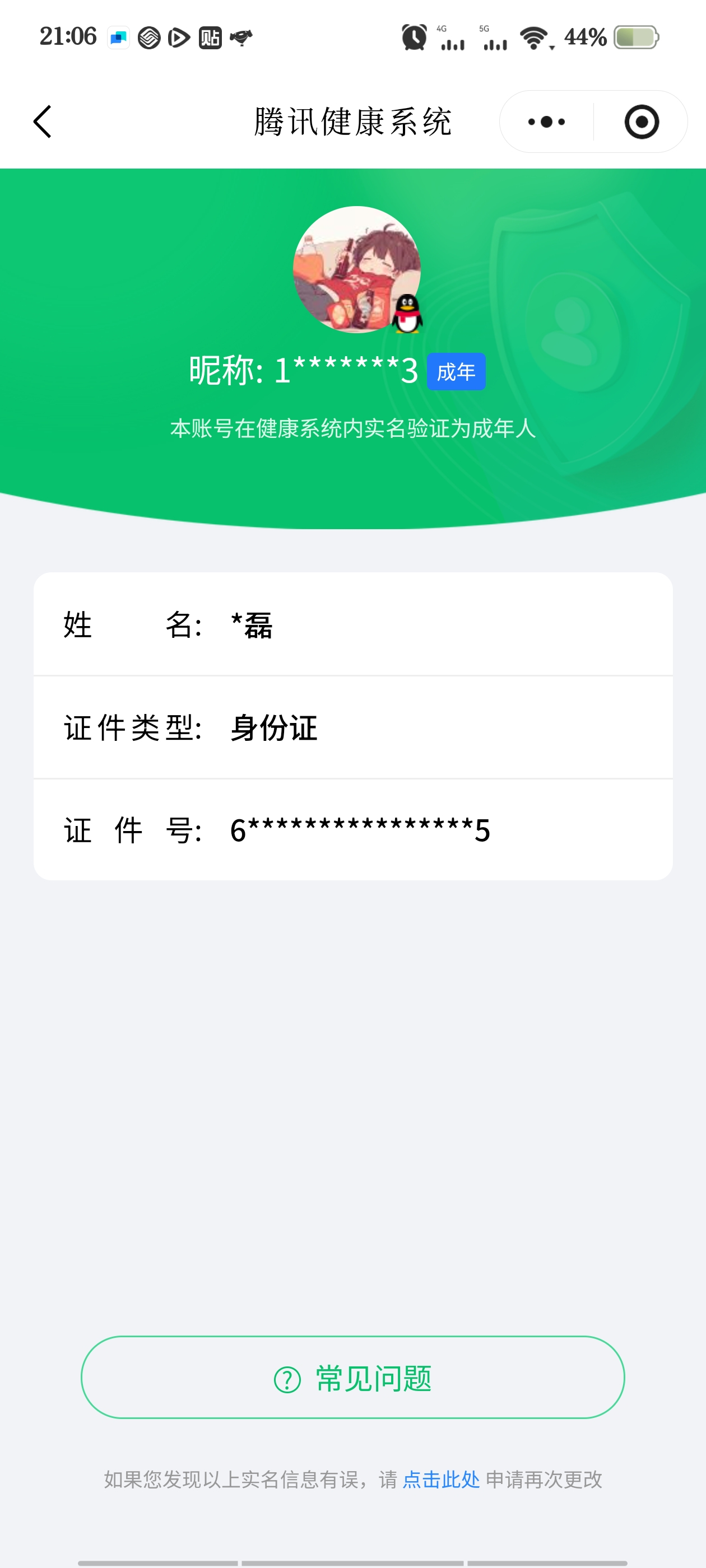The width and height of the screenshot is (706, 1568).
Task: Open the mini program more-options menu
Action: tap(546, 122)
